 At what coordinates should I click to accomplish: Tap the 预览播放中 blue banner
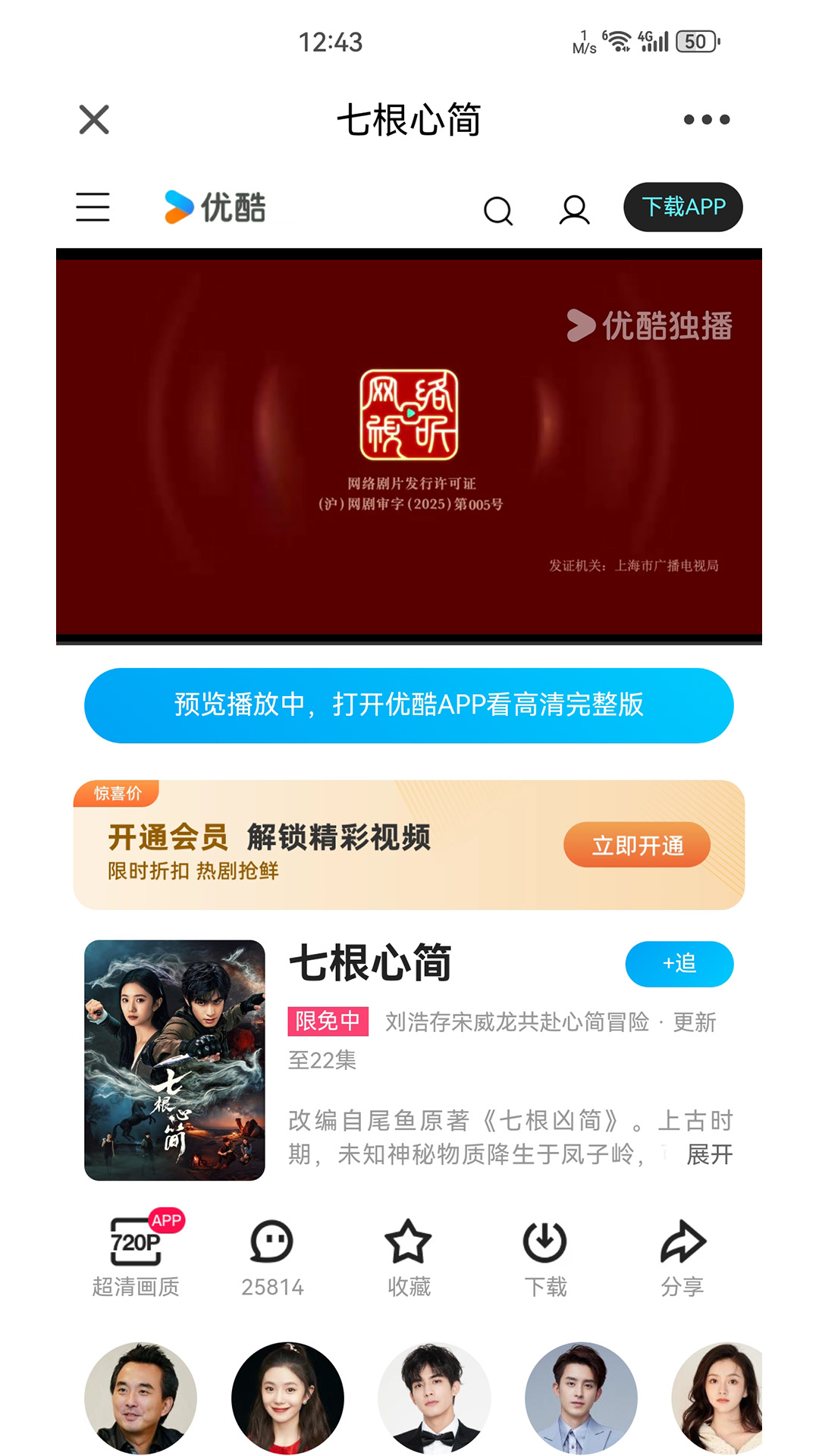click(x=409, y=705)
